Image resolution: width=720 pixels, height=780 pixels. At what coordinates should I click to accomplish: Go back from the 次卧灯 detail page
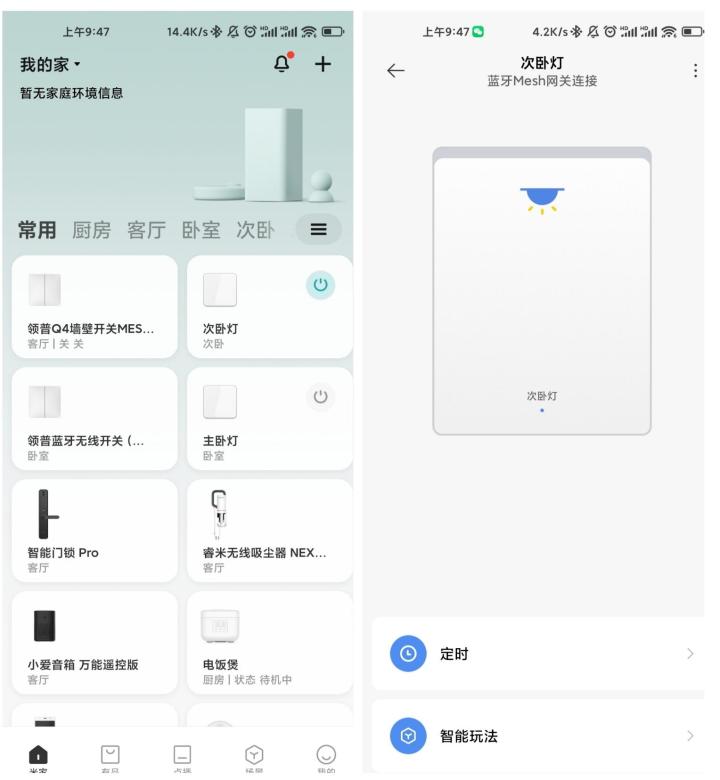[396, 71]
